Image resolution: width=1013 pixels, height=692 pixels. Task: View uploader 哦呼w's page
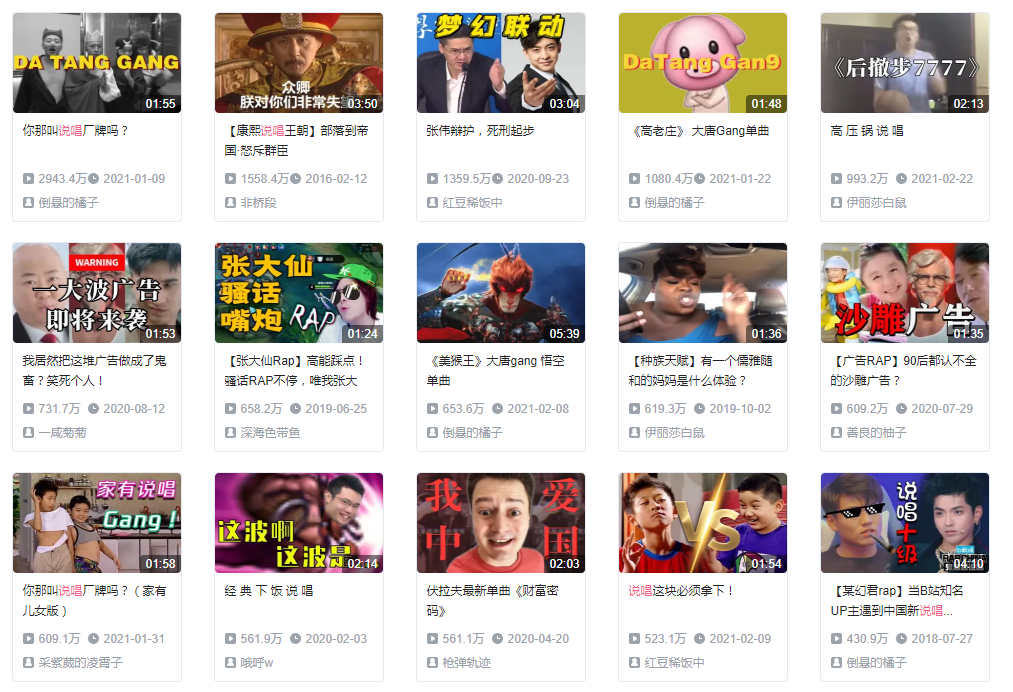[x=256, y=662]
